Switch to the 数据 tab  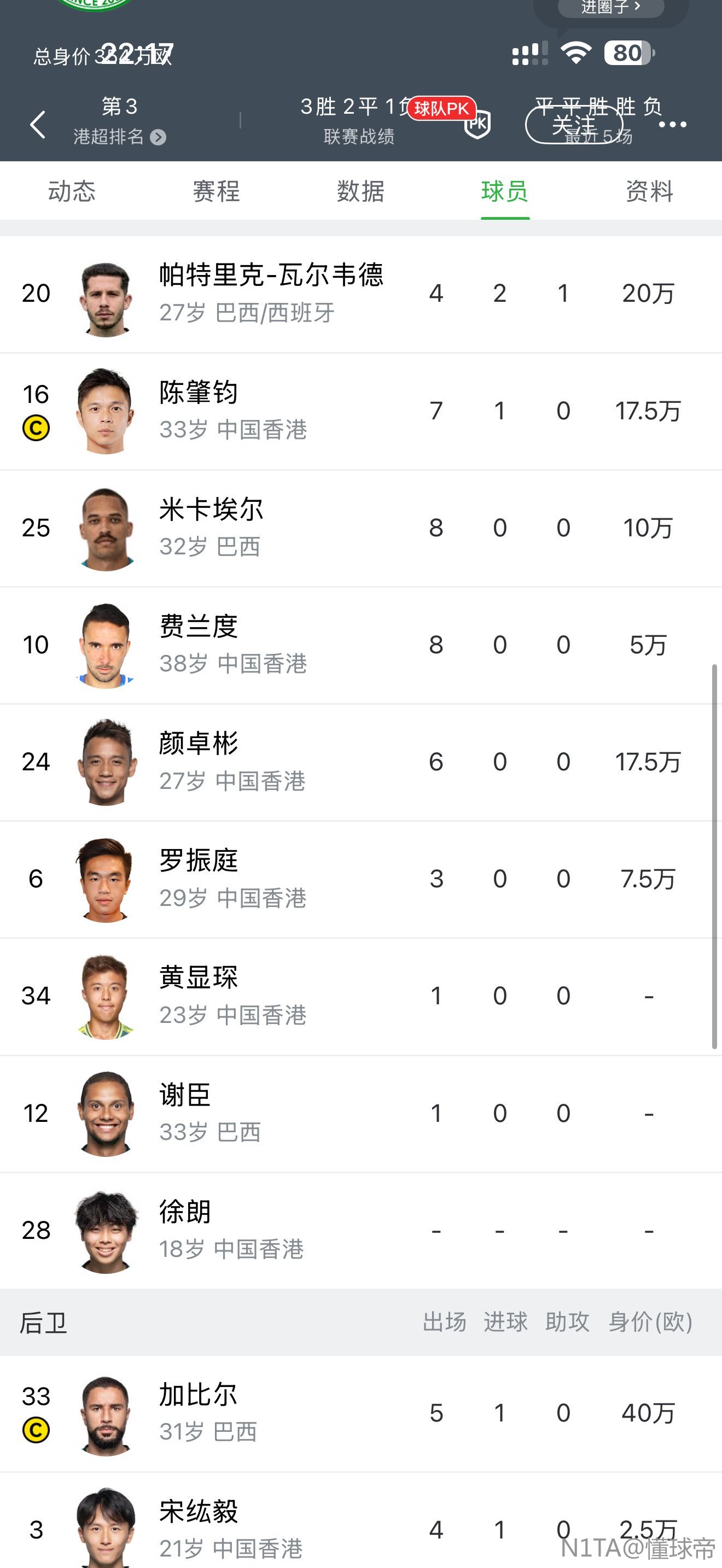coord(360,192)
